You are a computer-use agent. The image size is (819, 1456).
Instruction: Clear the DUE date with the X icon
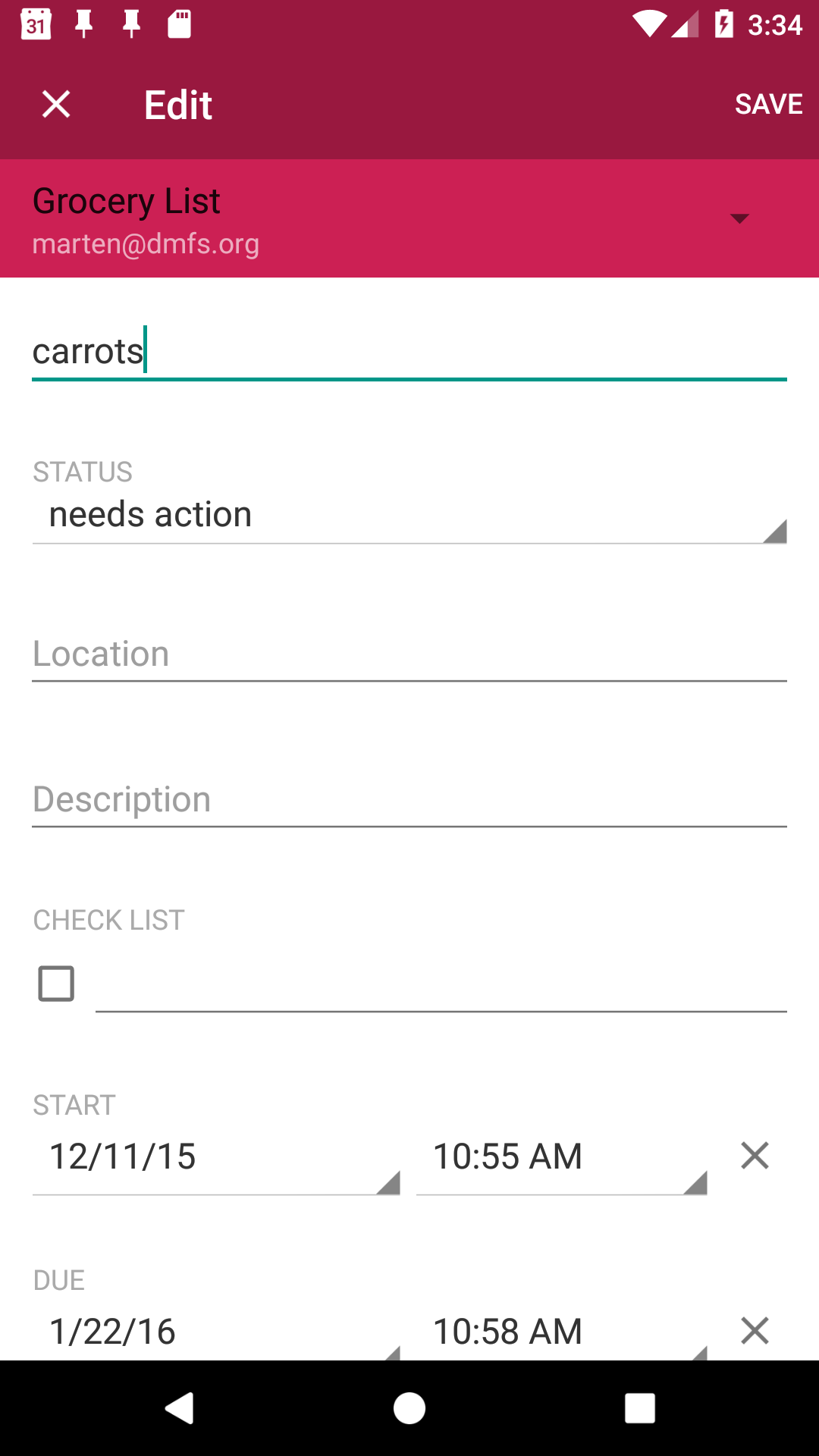[755, 1331]
